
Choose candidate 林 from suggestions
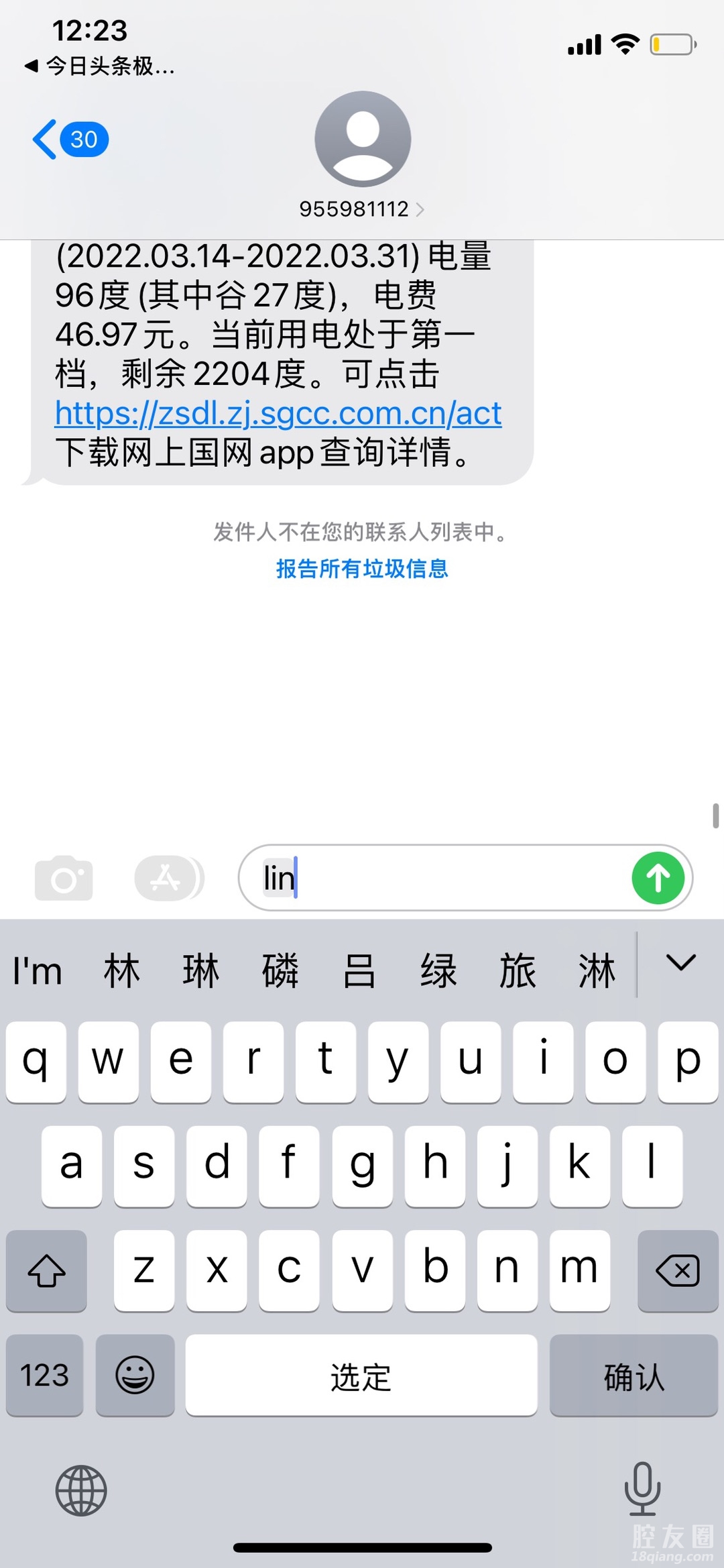[x=122, y=970]
